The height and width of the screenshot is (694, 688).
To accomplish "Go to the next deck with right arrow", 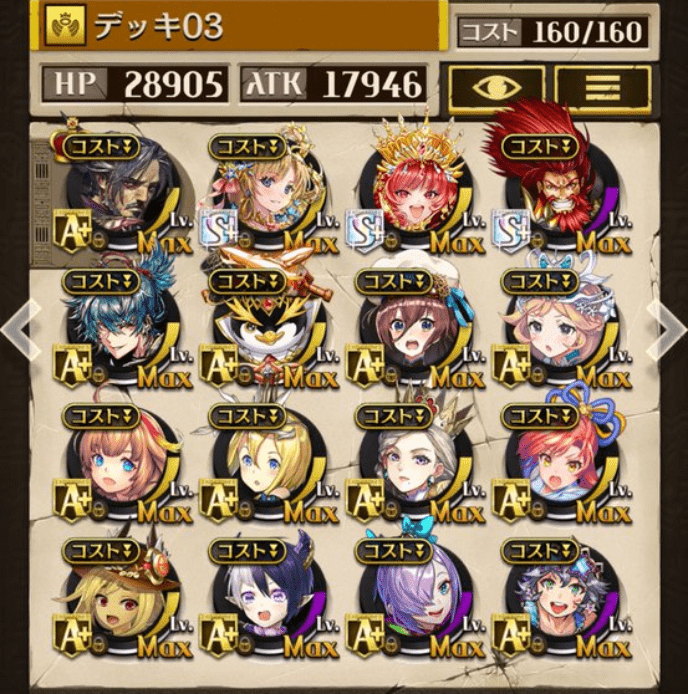I will (666, 327).
